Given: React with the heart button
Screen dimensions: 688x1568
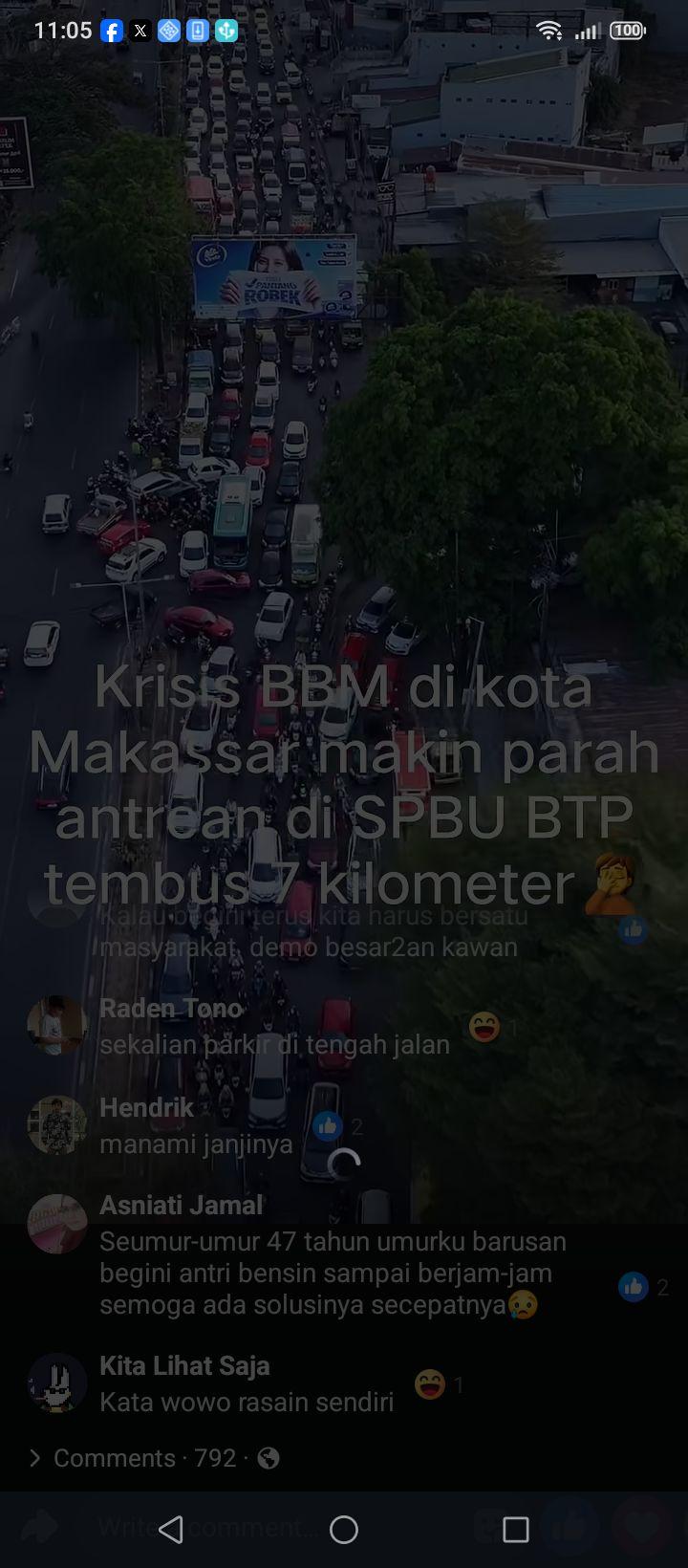Looking at the screenshot, I should click(x=642, y=1528).
